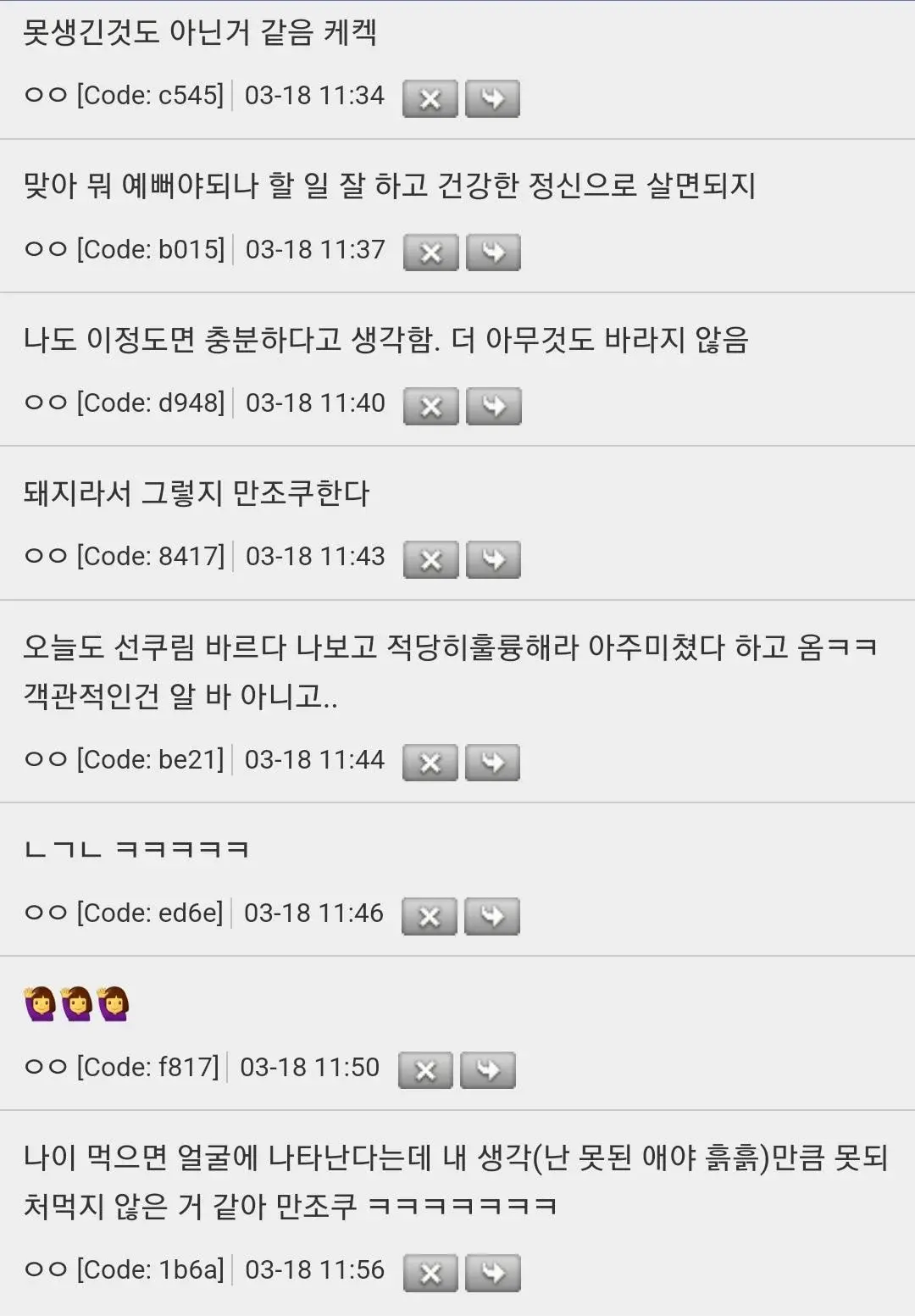The width and height of the screenshot is (915, 1316).
Task: Delete the comment by Code c545
Action: [x=430, y=99]
